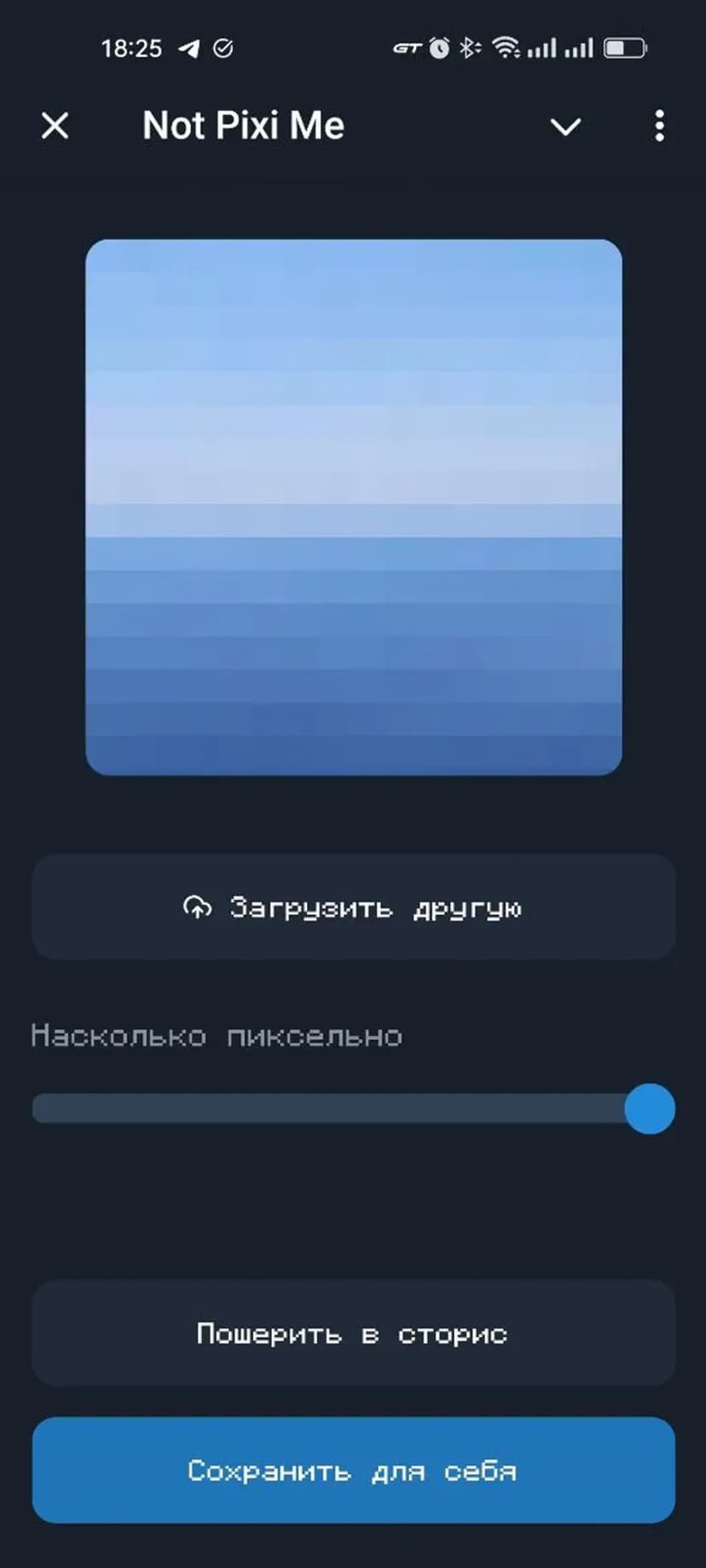Open the three-dot overflow menu

click(659, 126)
